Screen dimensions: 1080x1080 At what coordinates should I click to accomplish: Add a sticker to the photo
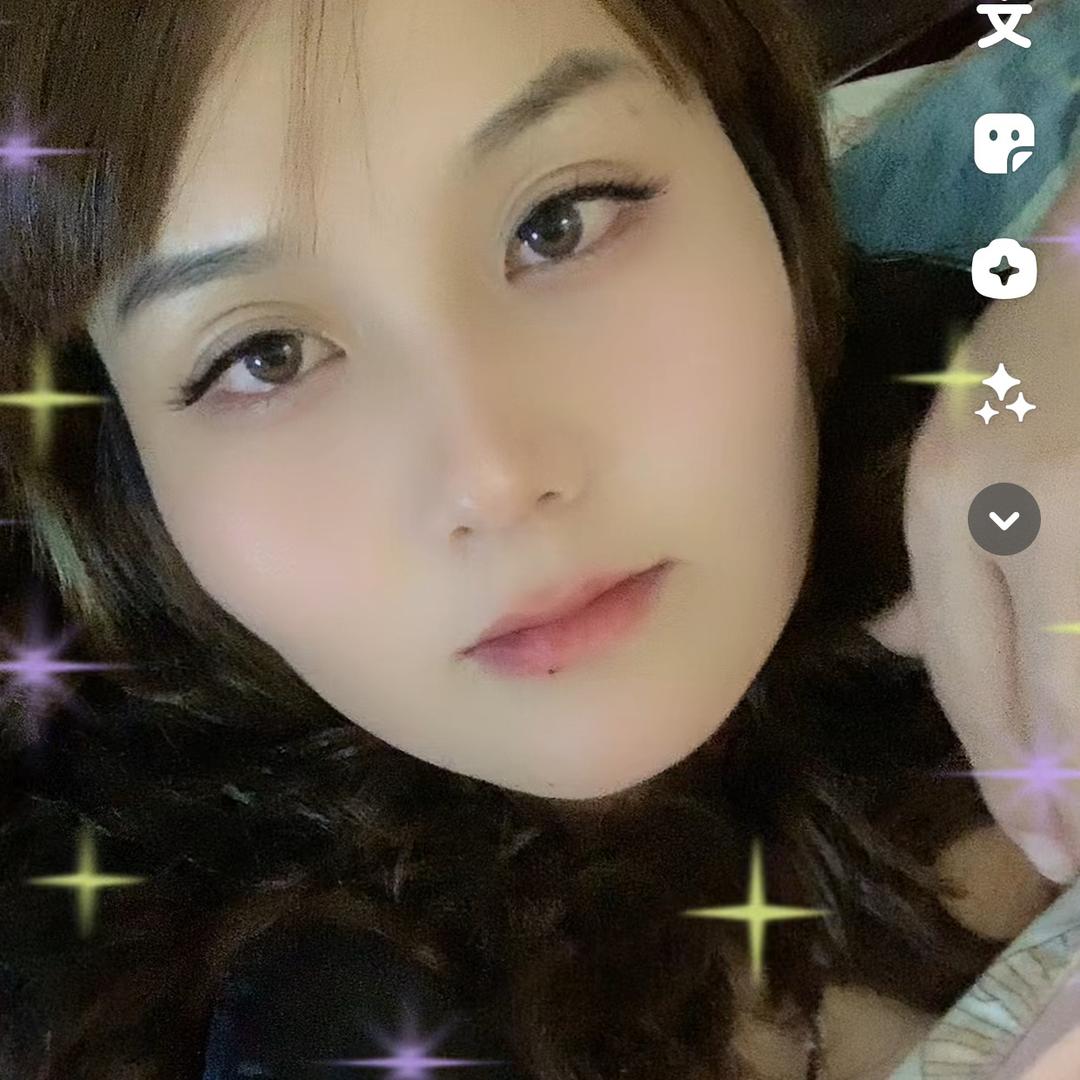(x=1004, y=143)
